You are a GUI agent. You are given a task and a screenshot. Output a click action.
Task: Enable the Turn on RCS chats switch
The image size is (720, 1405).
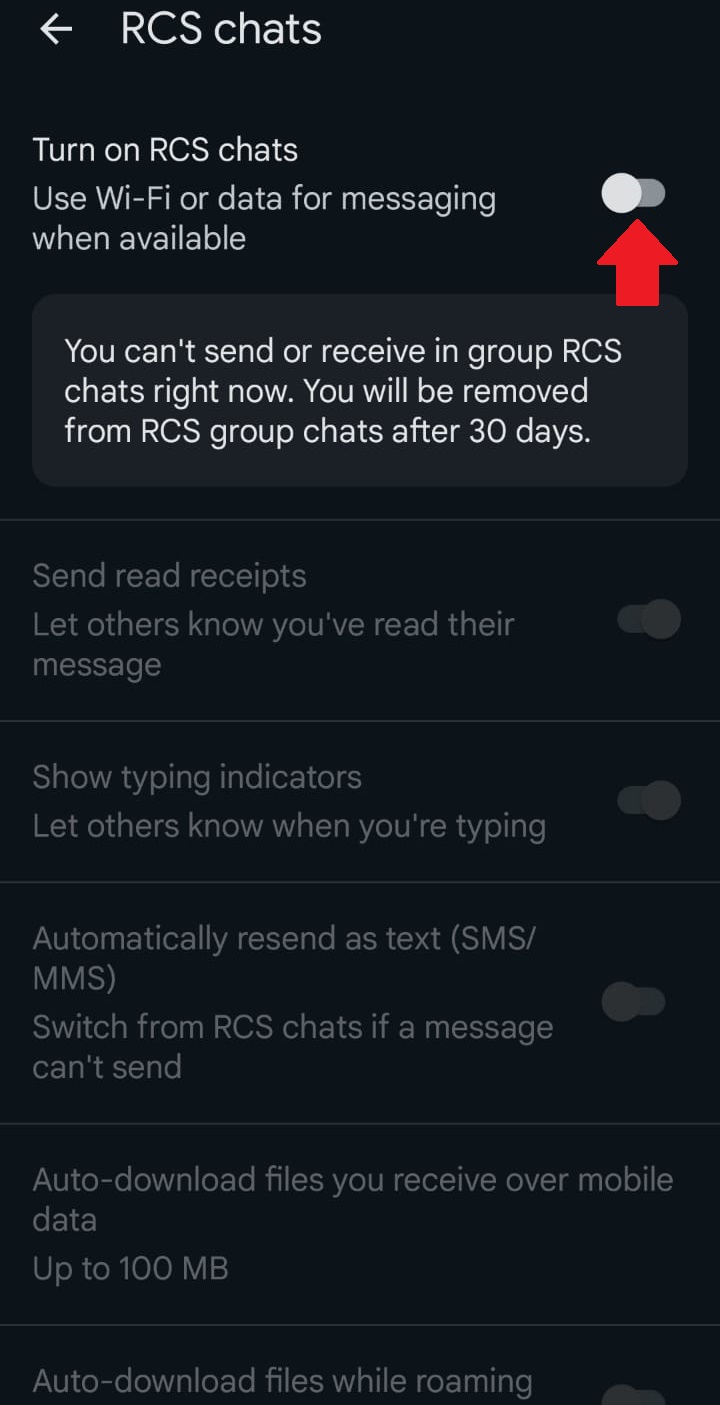[634, 193]
